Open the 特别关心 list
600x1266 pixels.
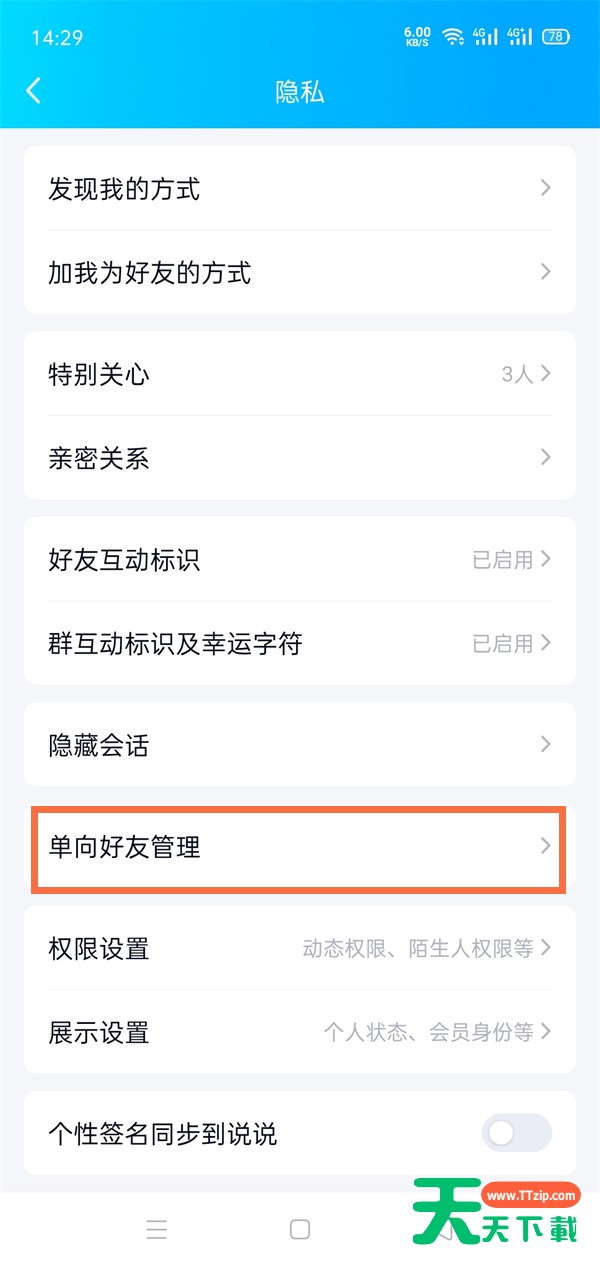300,374
